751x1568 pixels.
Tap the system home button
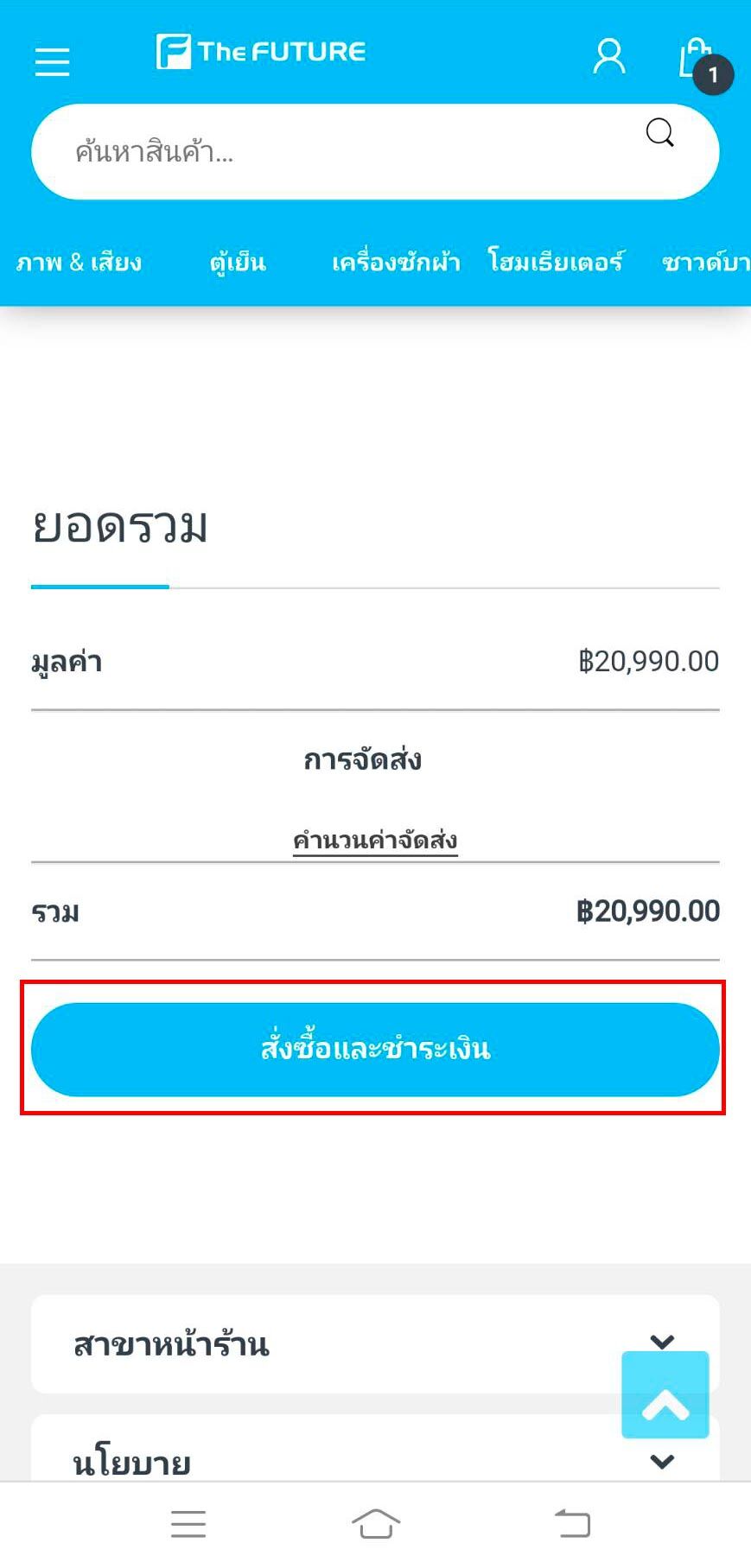pos(376,1523)
